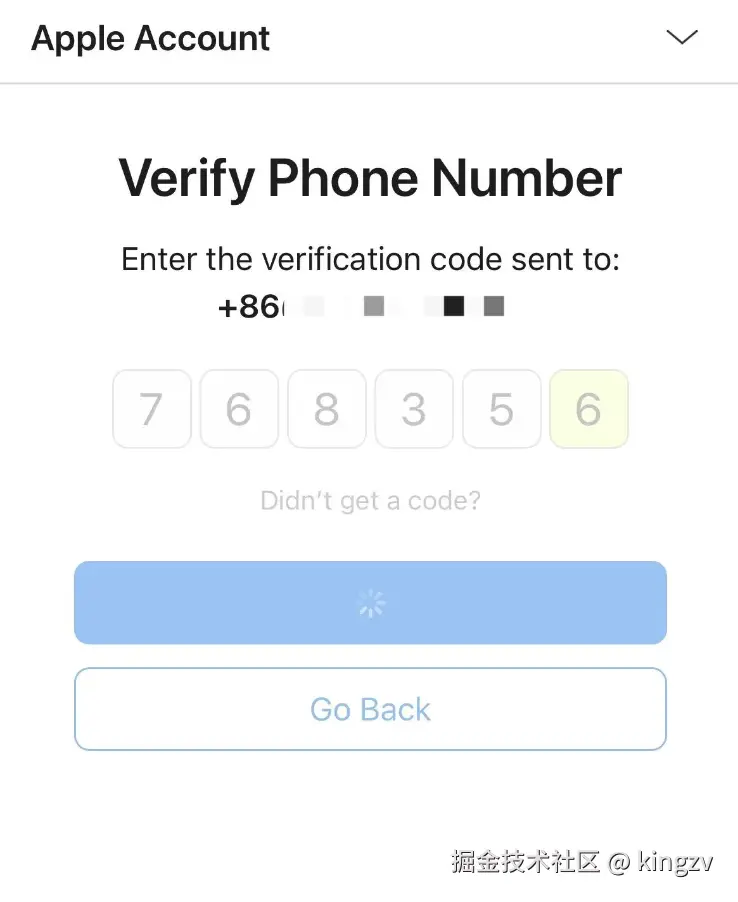Select the fifth code box showing 5
The width and height of the screenshot is (738, 902).
pyautogui.click(x=501, y=409)
